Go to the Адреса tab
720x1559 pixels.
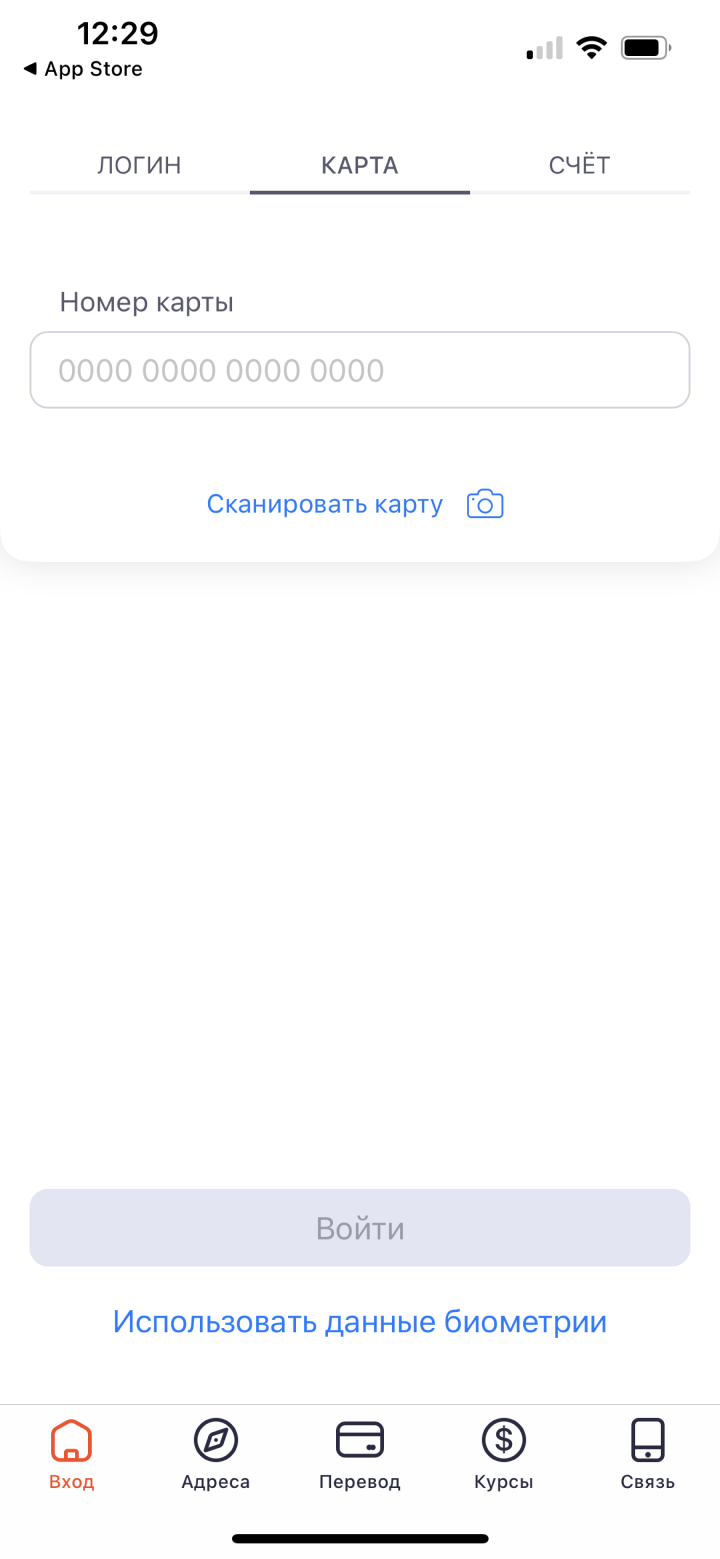(216, 1454)
